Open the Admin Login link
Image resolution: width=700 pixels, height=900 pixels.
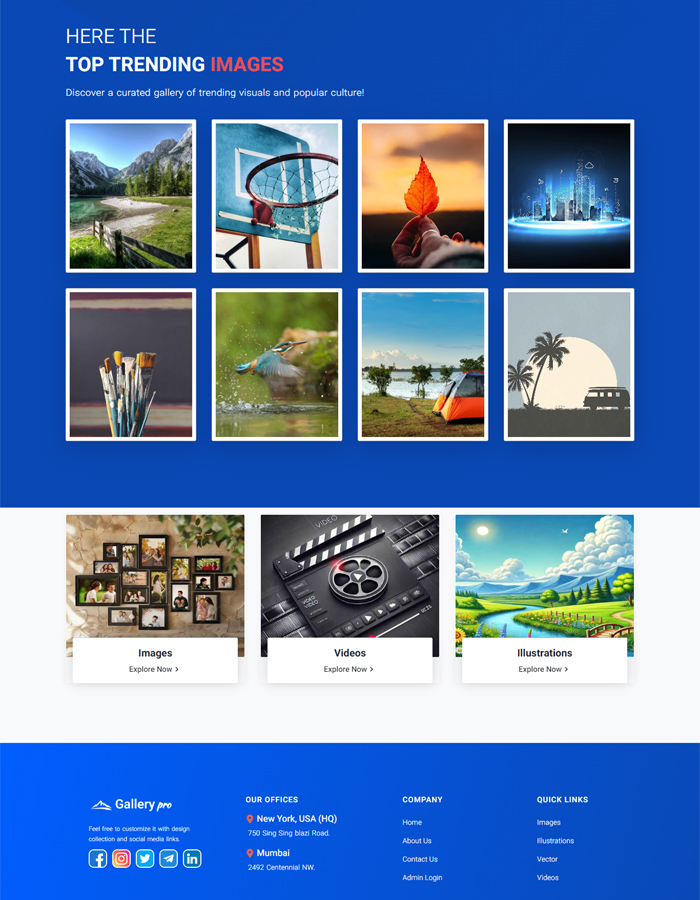point(422,878)
